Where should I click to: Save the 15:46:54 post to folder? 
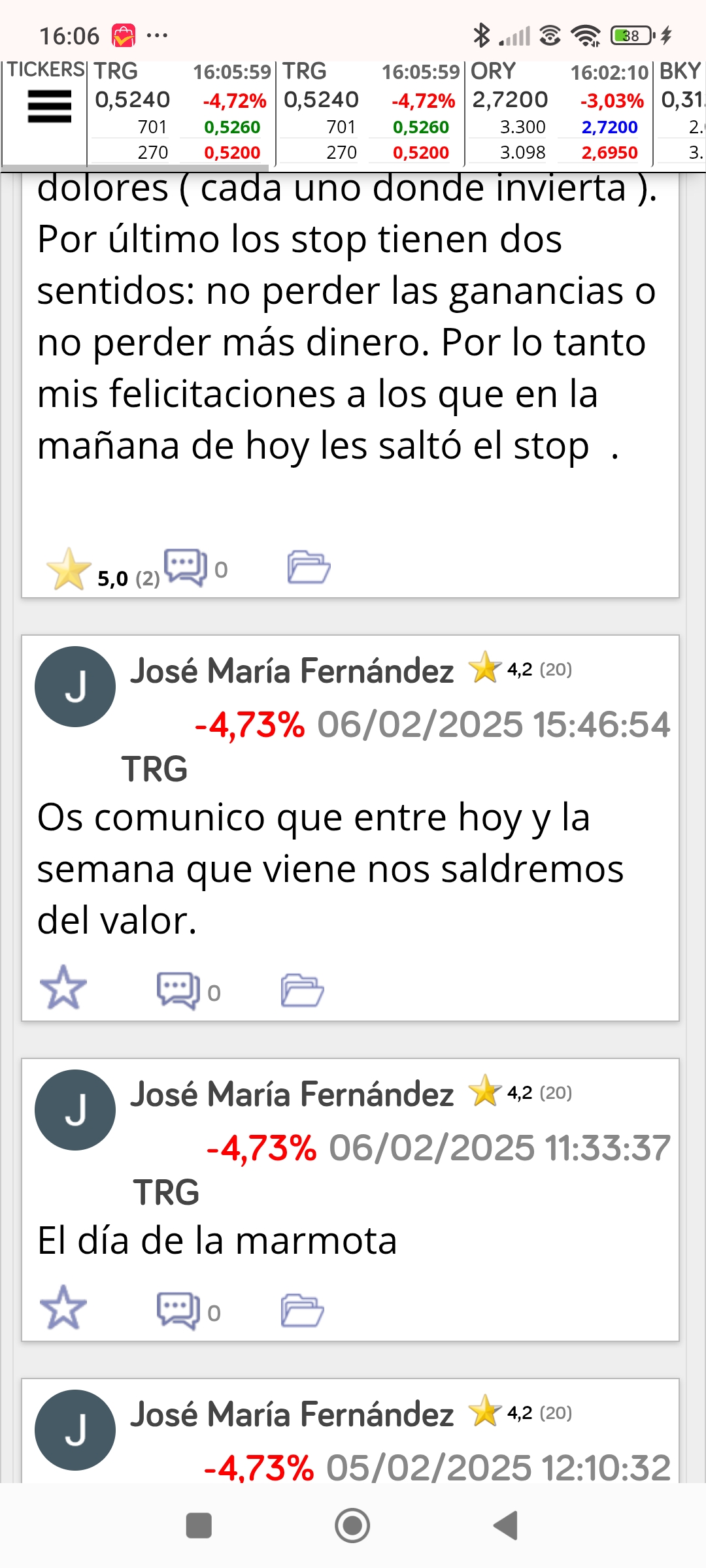tap(302, 990)
